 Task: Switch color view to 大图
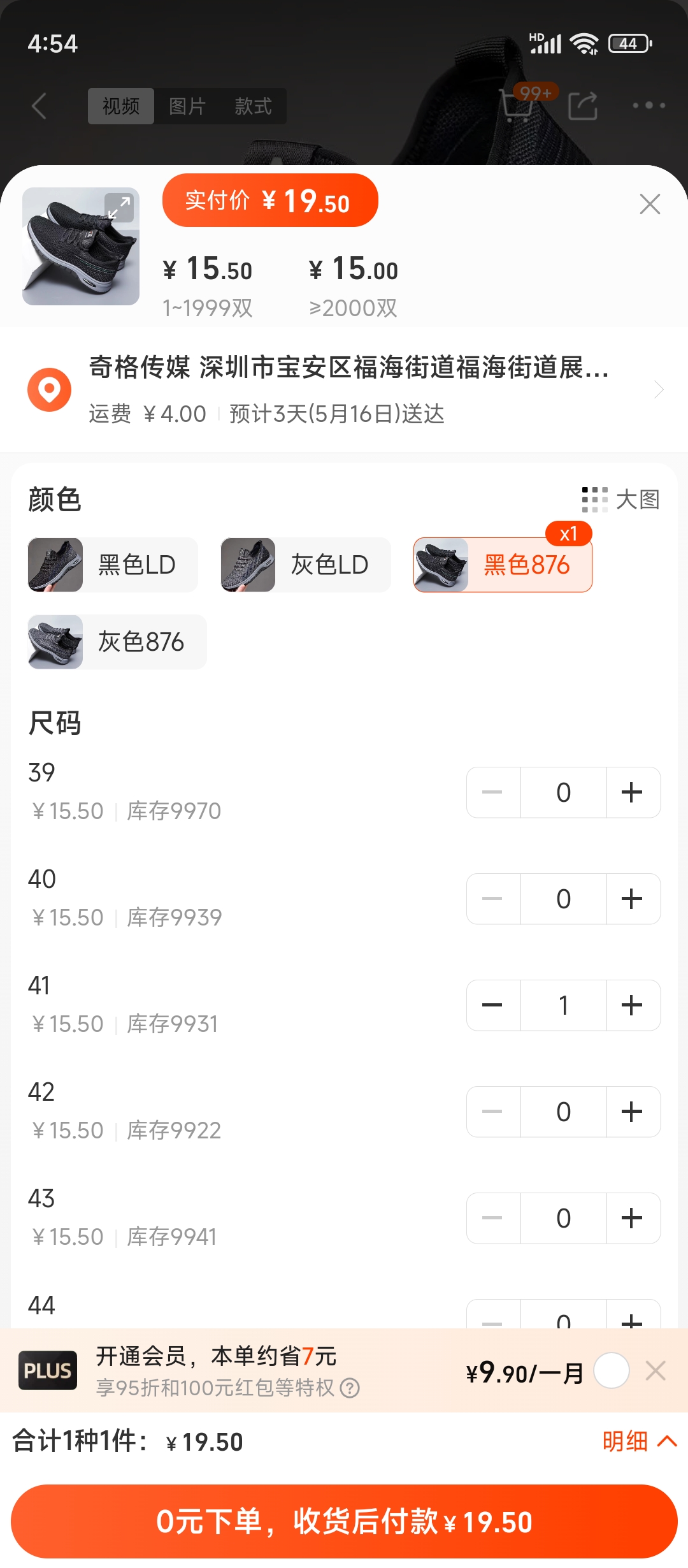point(620,500)
